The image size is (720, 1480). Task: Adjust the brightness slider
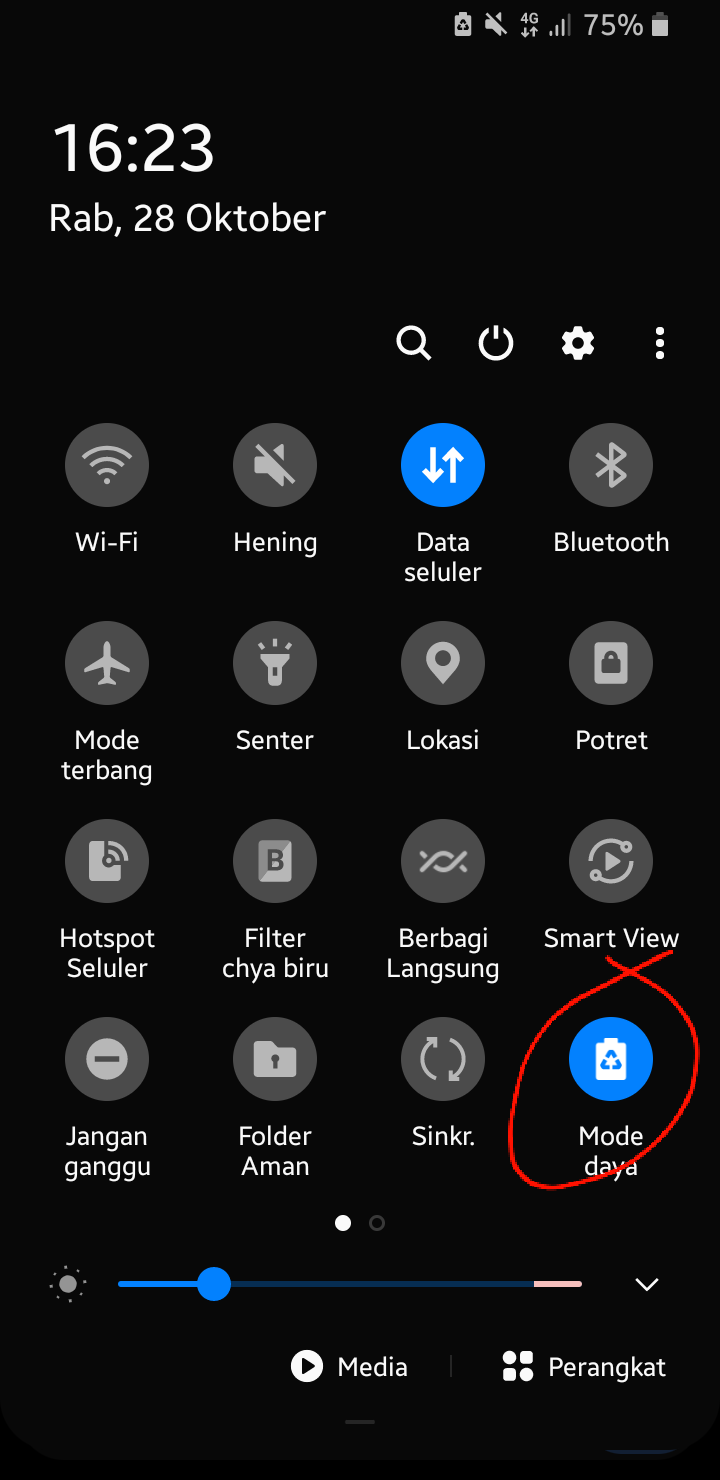click(215, 1284)
